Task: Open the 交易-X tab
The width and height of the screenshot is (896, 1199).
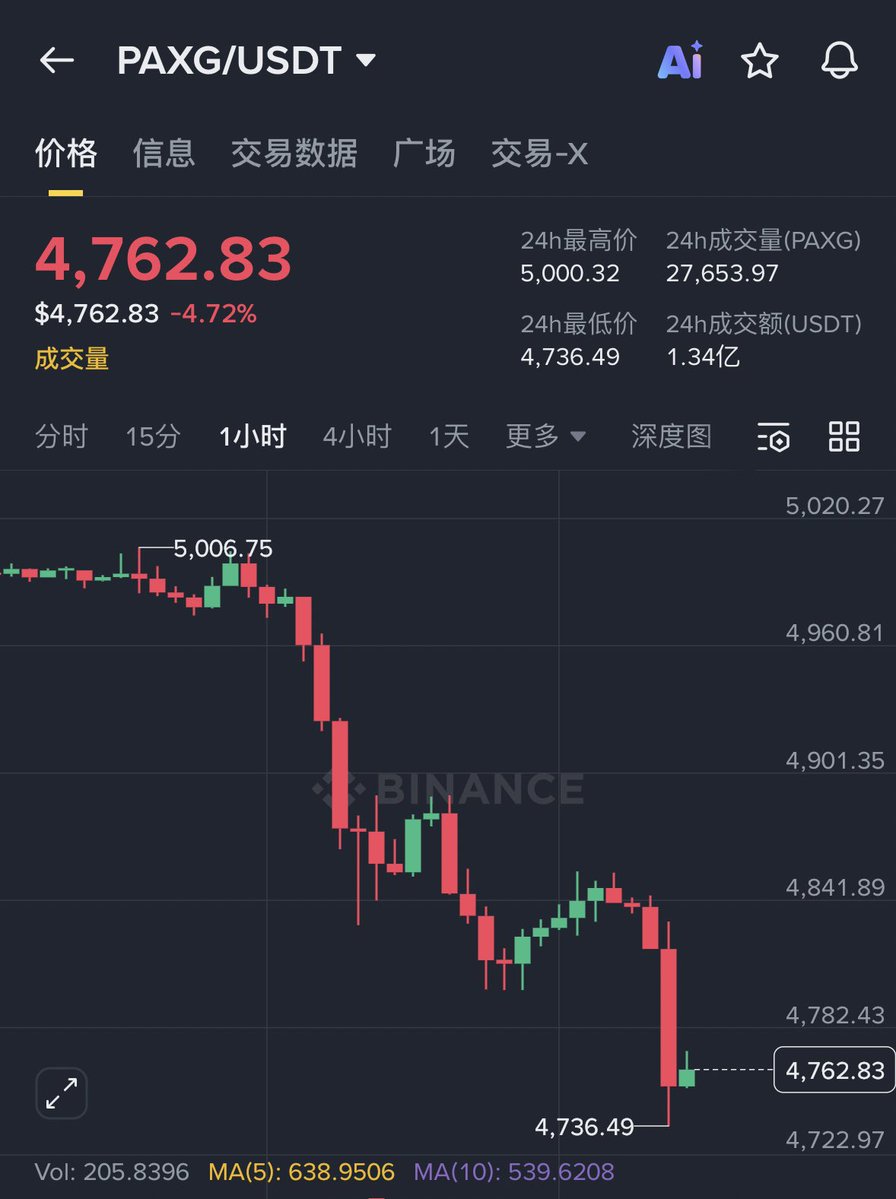Action: 539,153
